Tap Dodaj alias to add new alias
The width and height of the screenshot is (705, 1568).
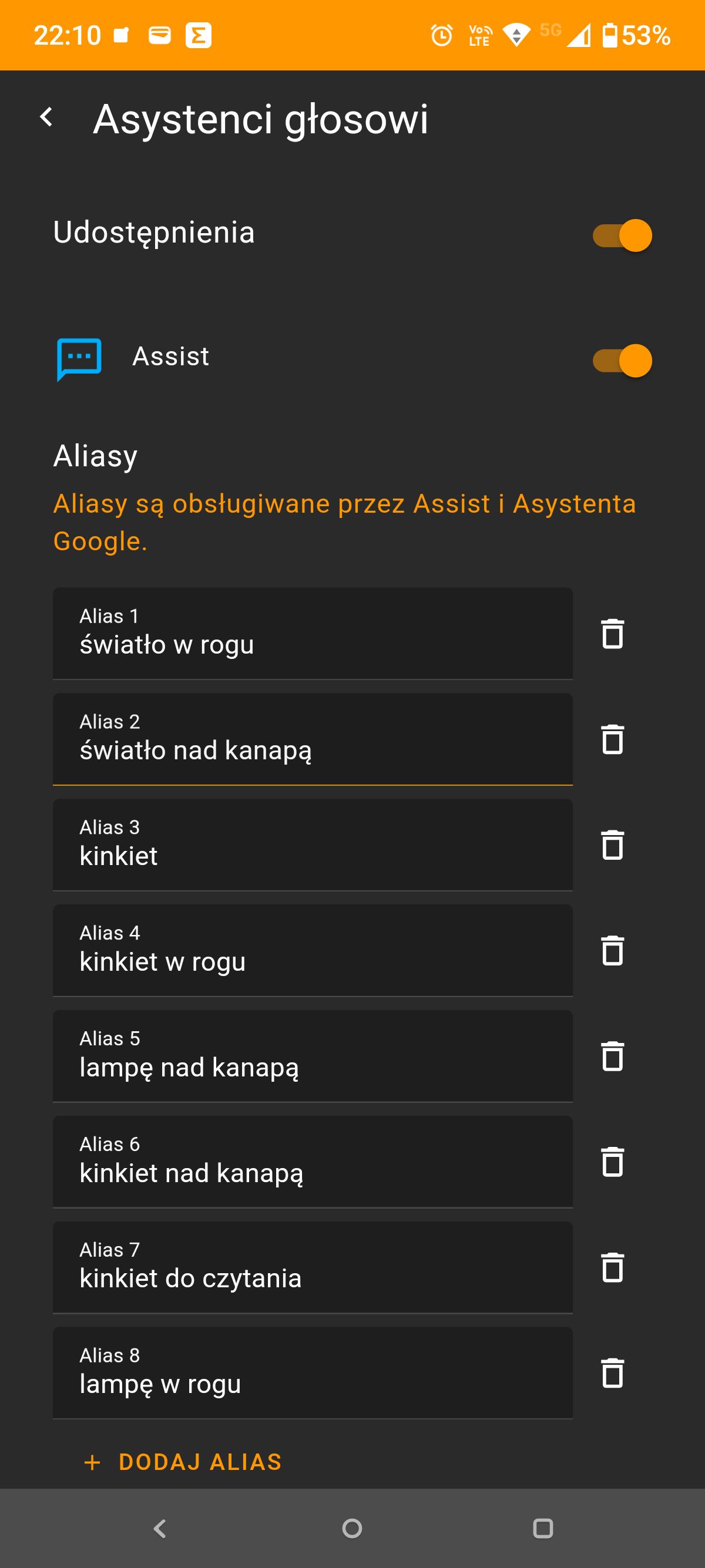click(183, 1462)
